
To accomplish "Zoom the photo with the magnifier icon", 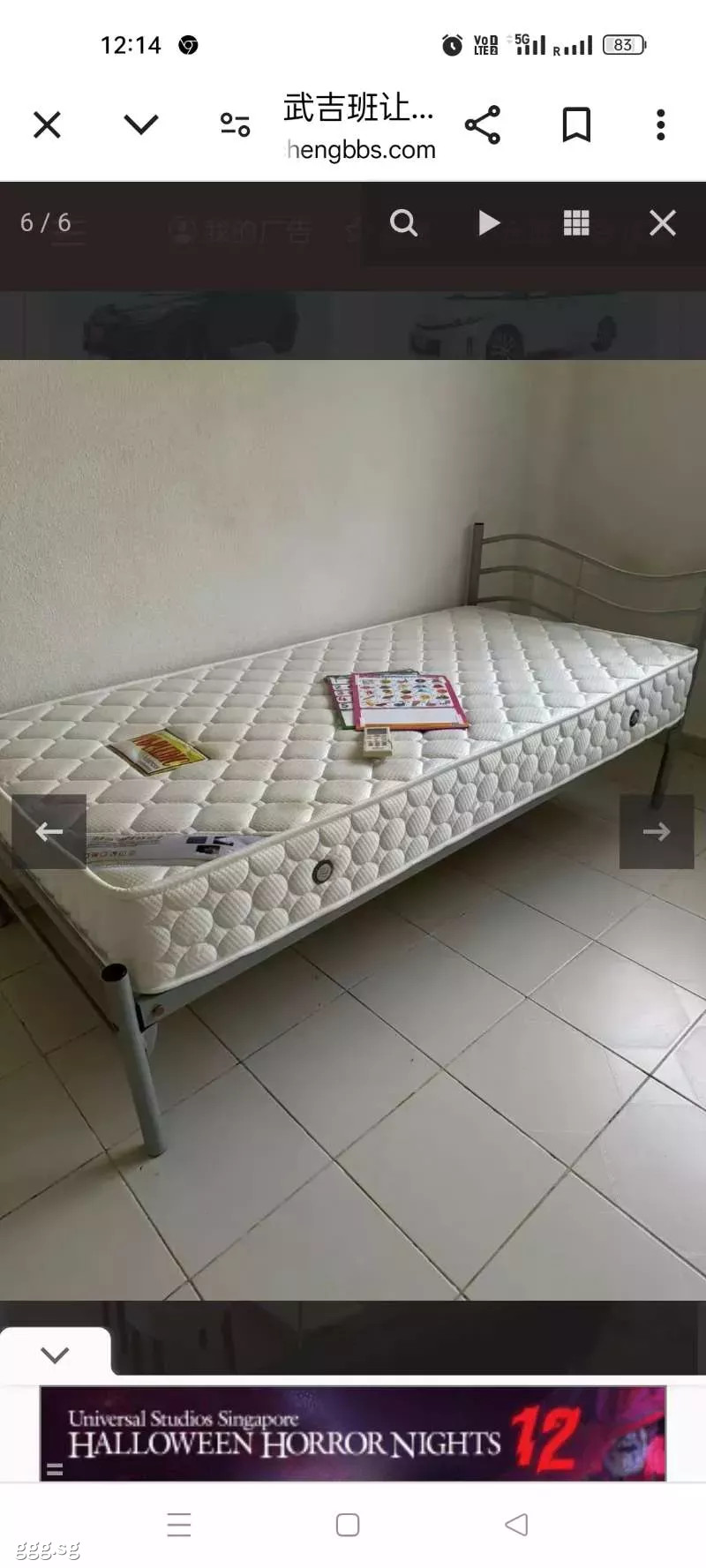I will pyautogui.click(x=403, y=222).
